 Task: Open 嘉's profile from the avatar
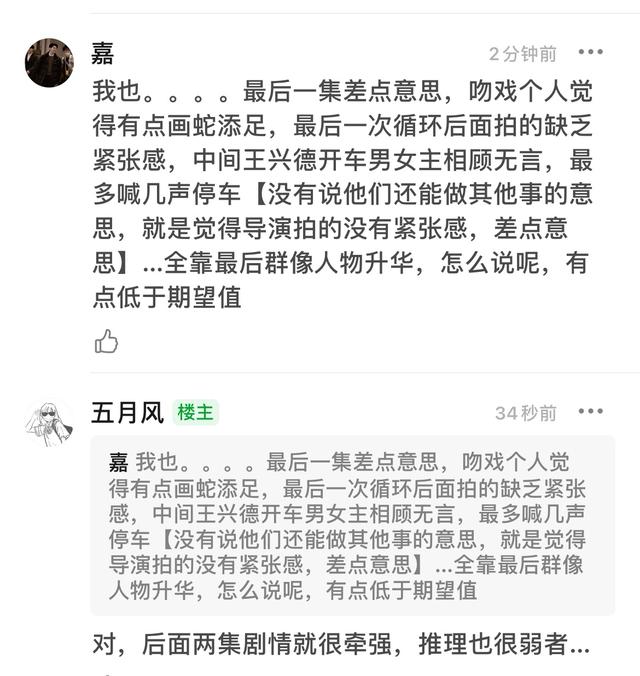click(x=49, y=63)
